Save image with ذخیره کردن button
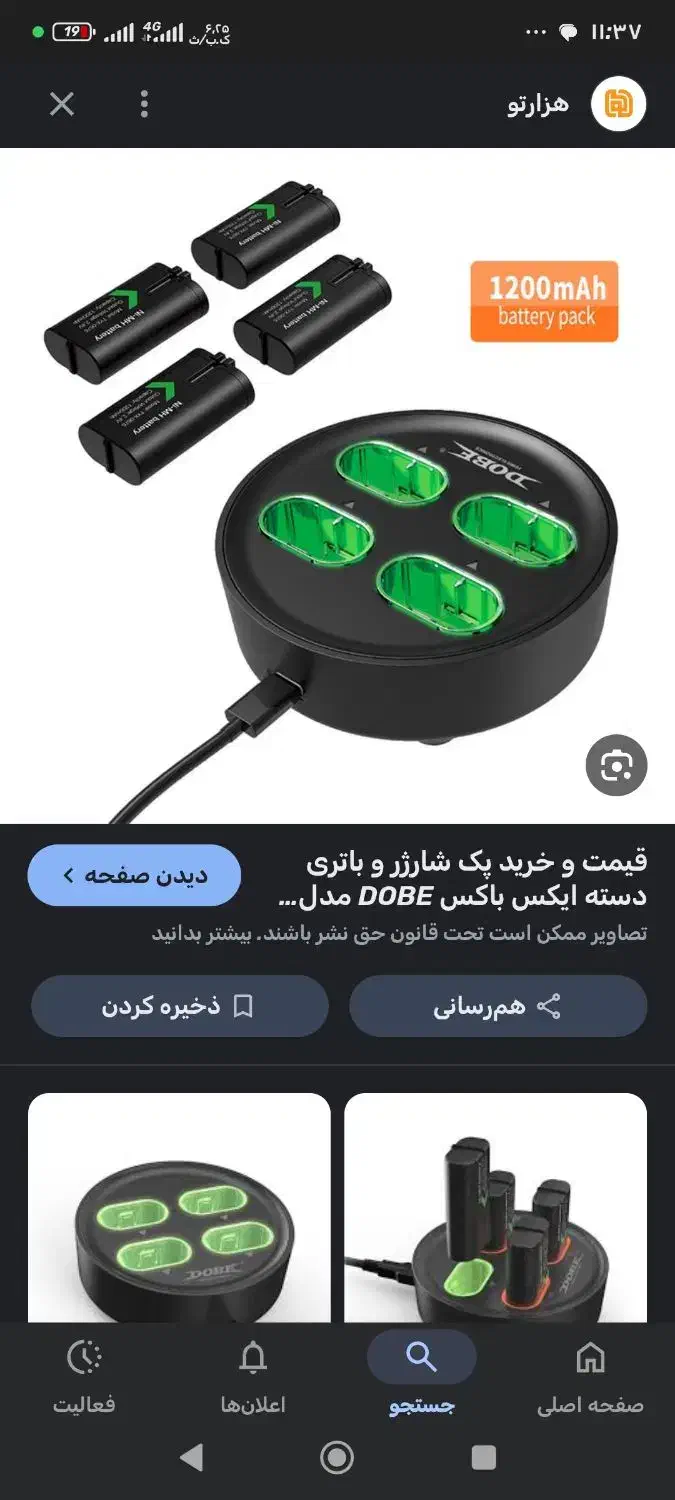Viewport: 675px width, 1500px height. pyautogui.click(x=180, y=1006)
